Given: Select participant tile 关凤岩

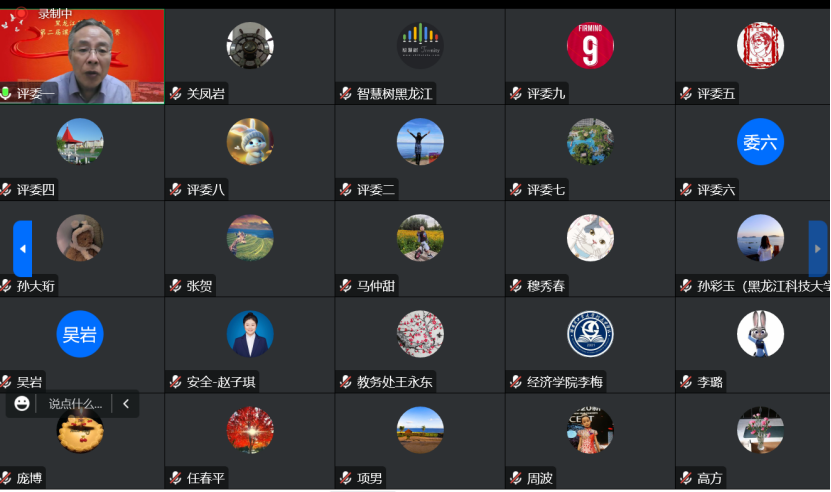Looking at the screenshot, I should (250, 56).
